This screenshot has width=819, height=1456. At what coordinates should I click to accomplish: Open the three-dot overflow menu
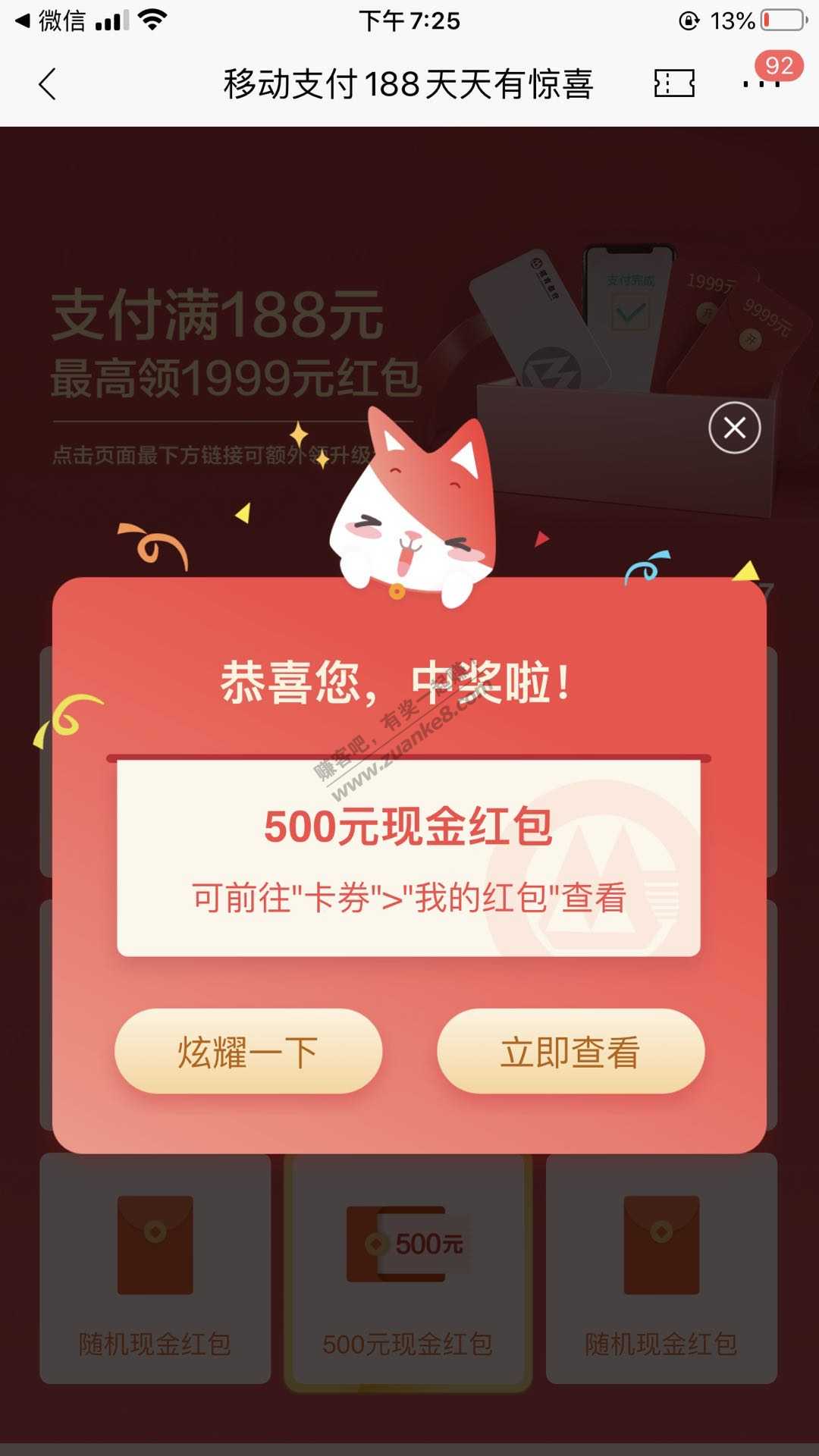coord(761,84)
